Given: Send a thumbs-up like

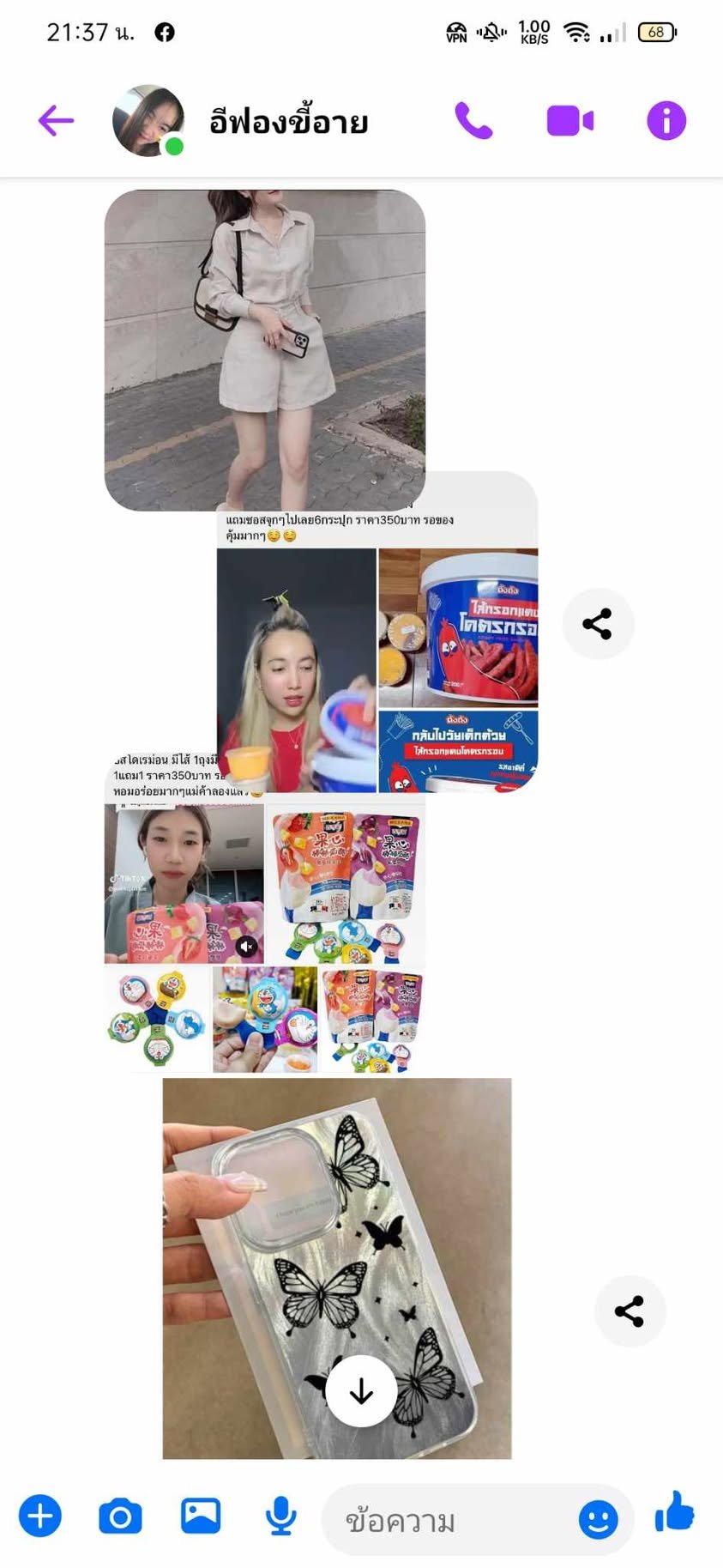Looking at the screenshot, I should coord(675,1512).
